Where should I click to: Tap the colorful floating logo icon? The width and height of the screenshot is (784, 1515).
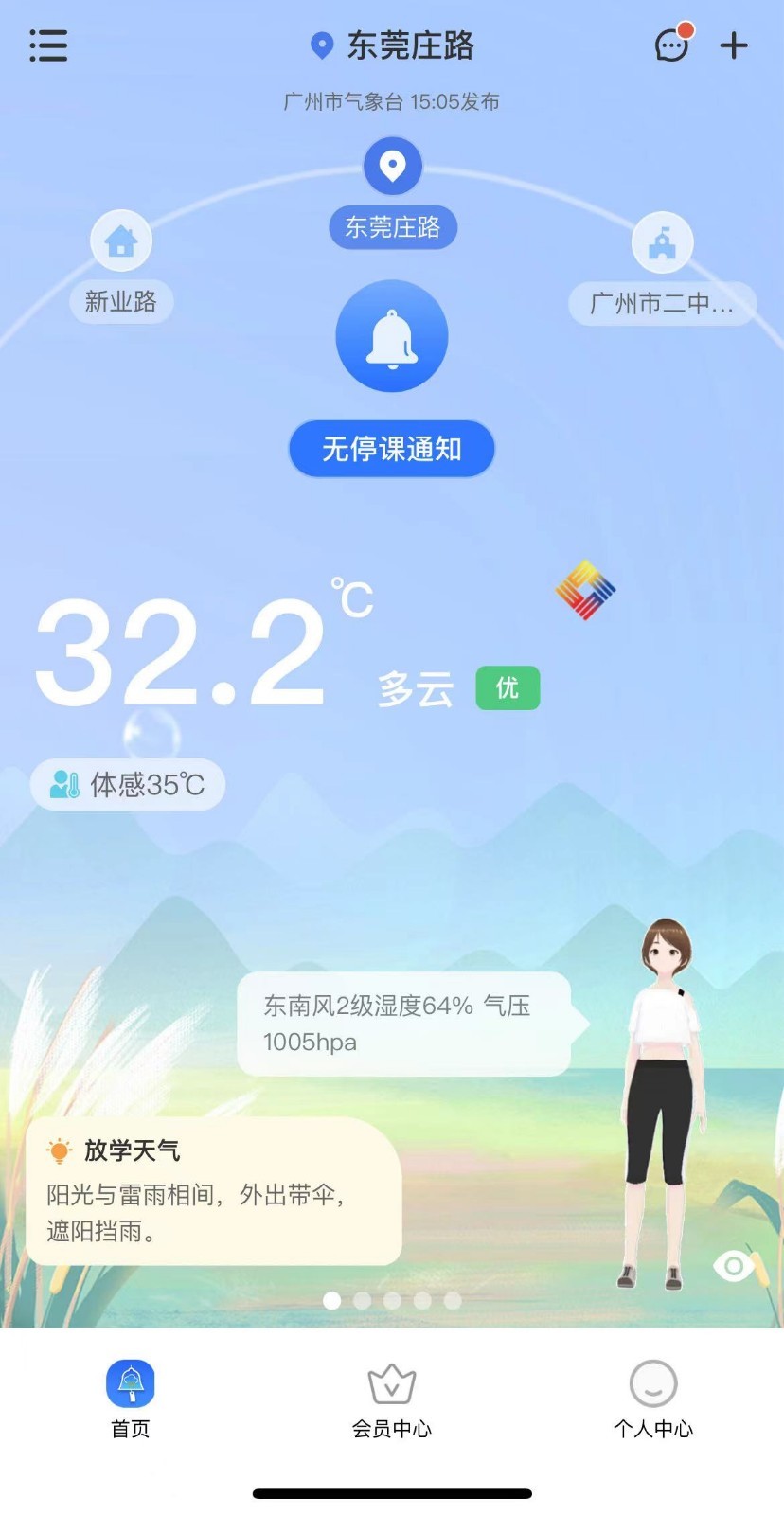click(585, 590)
